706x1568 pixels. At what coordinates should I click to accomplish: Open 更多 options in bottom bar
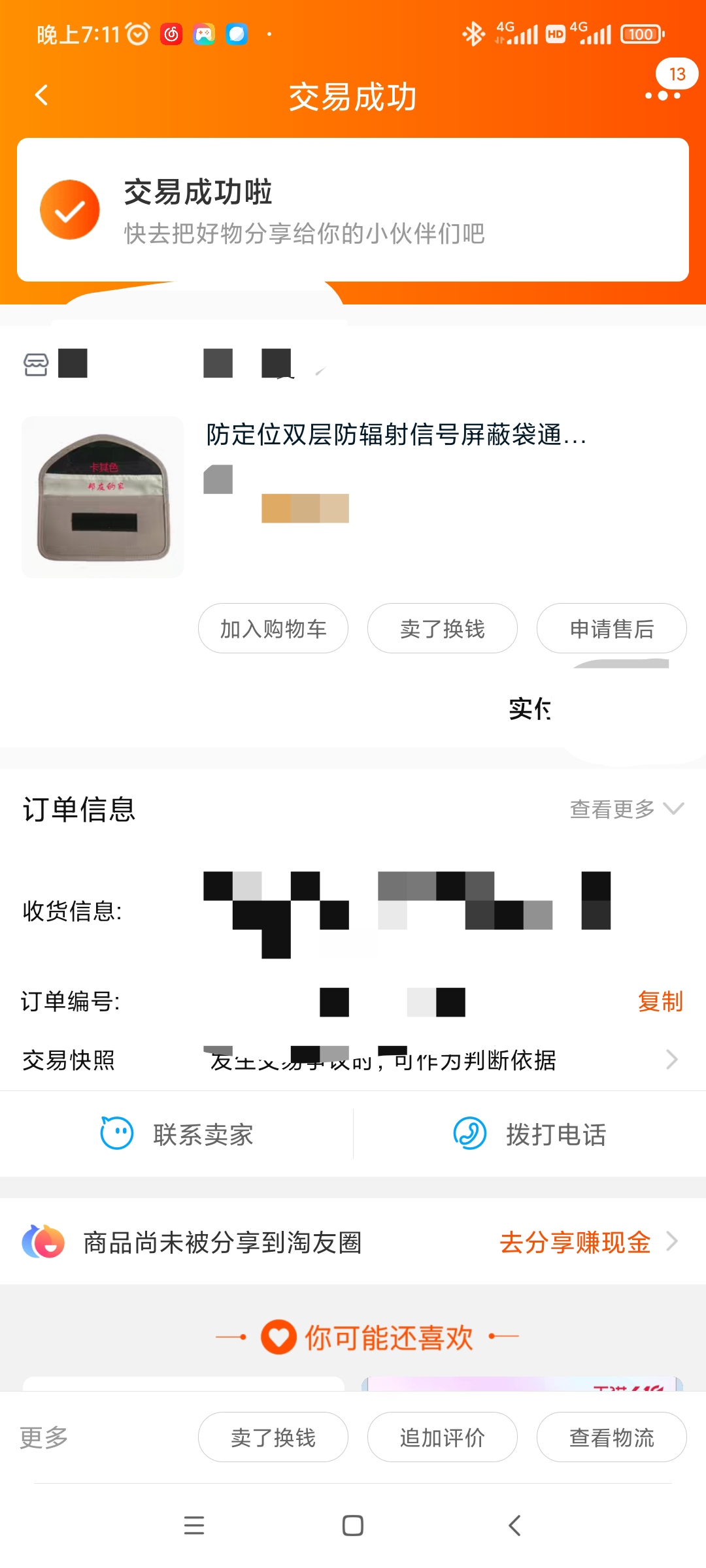(x=44, y=1437)
